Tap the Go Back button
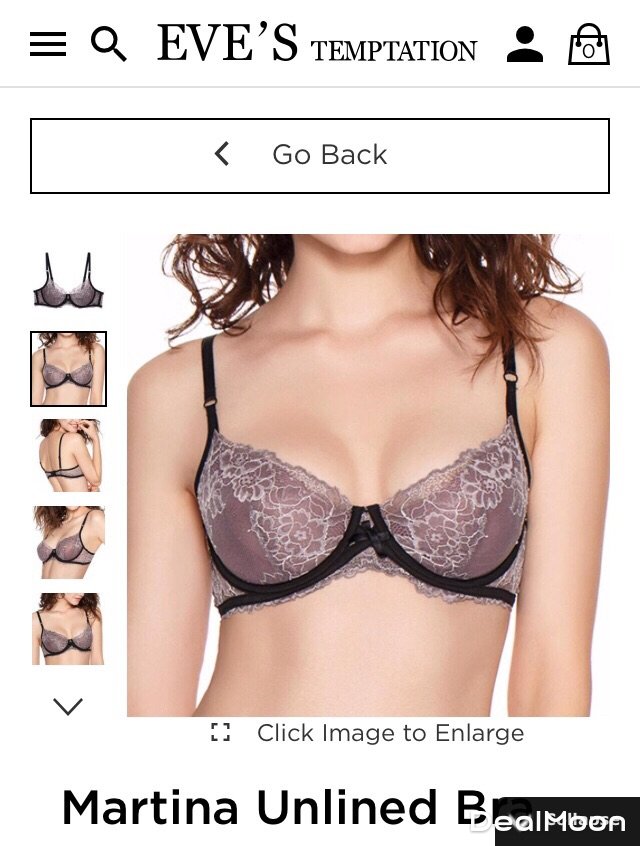Screen dimensions: 640x846 click(x=320, y=155)
